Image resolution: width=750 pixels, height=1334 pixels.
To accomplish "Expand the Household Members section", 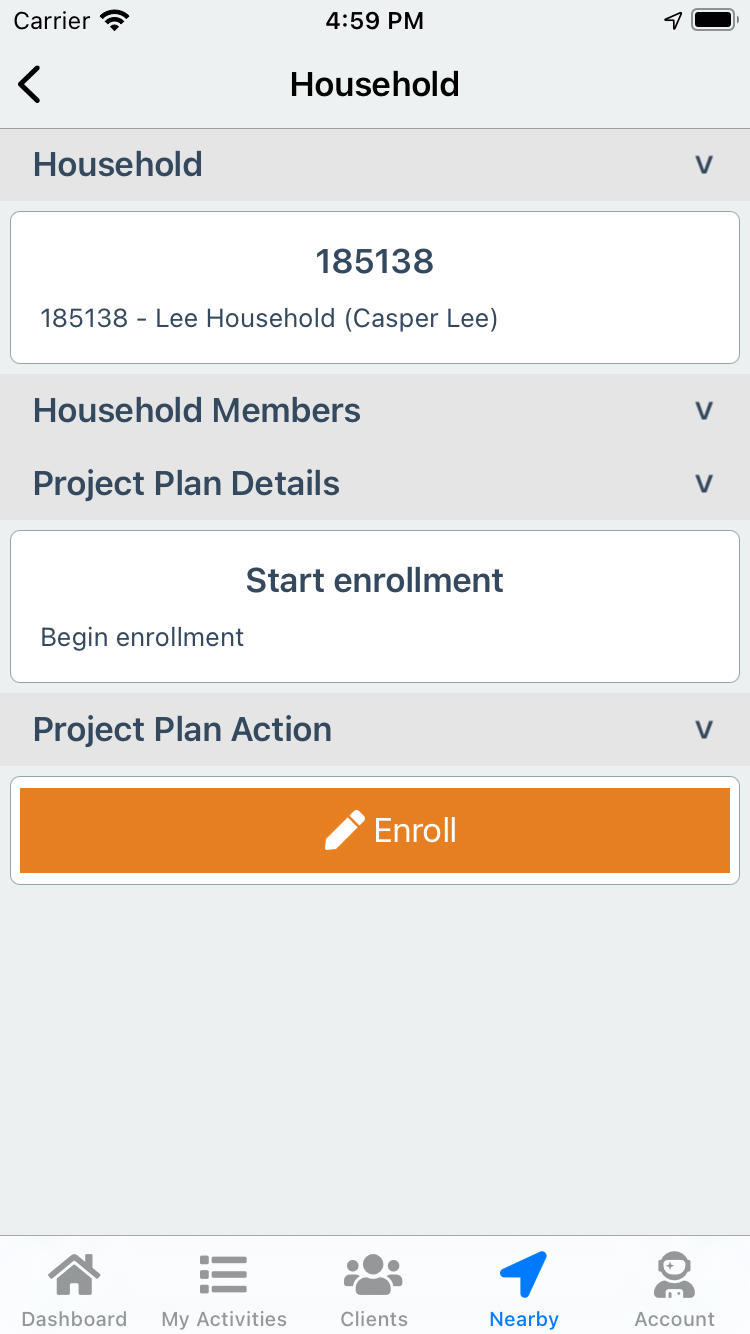I will coord(375,410).
